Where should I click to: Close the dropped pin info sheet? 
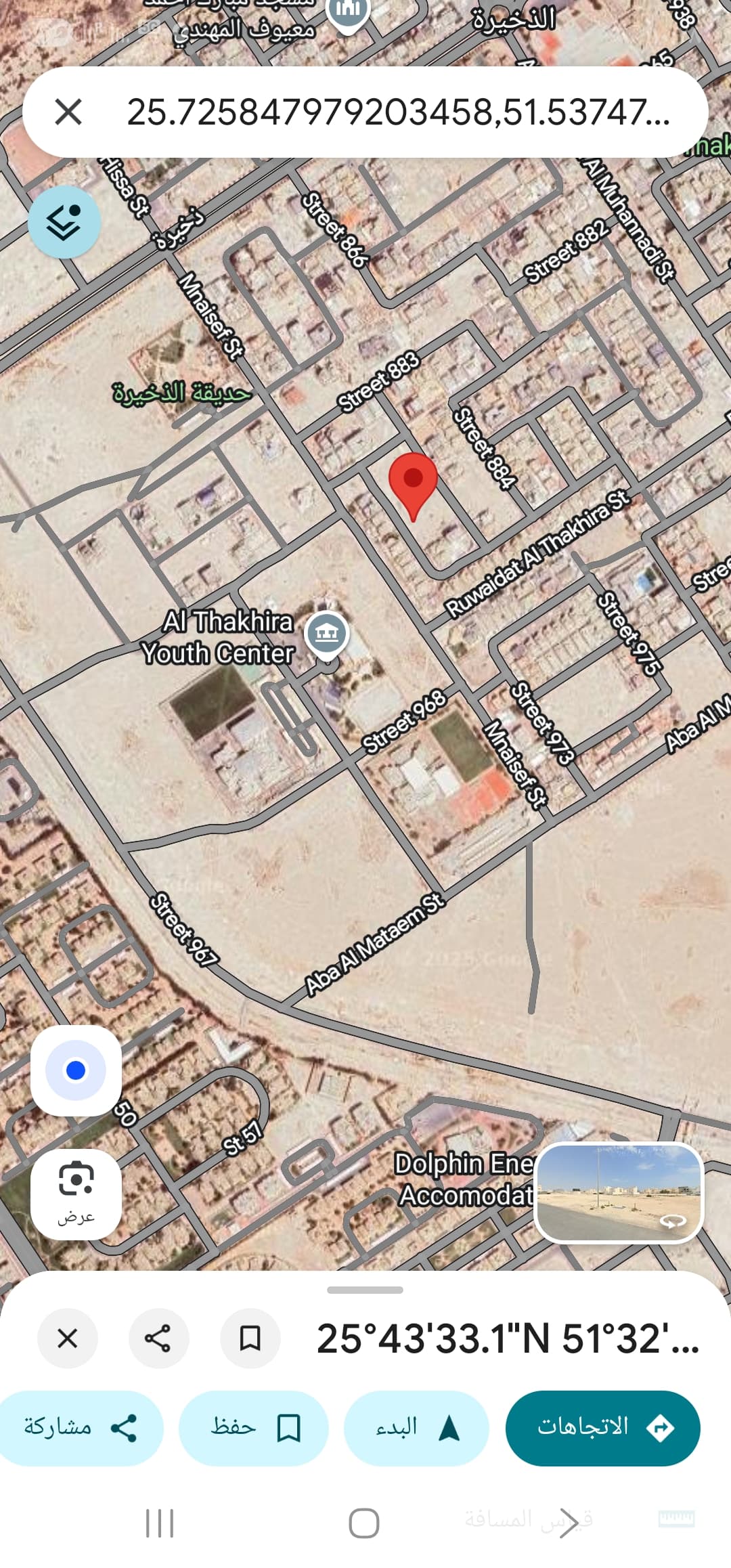coord(68,1338)
